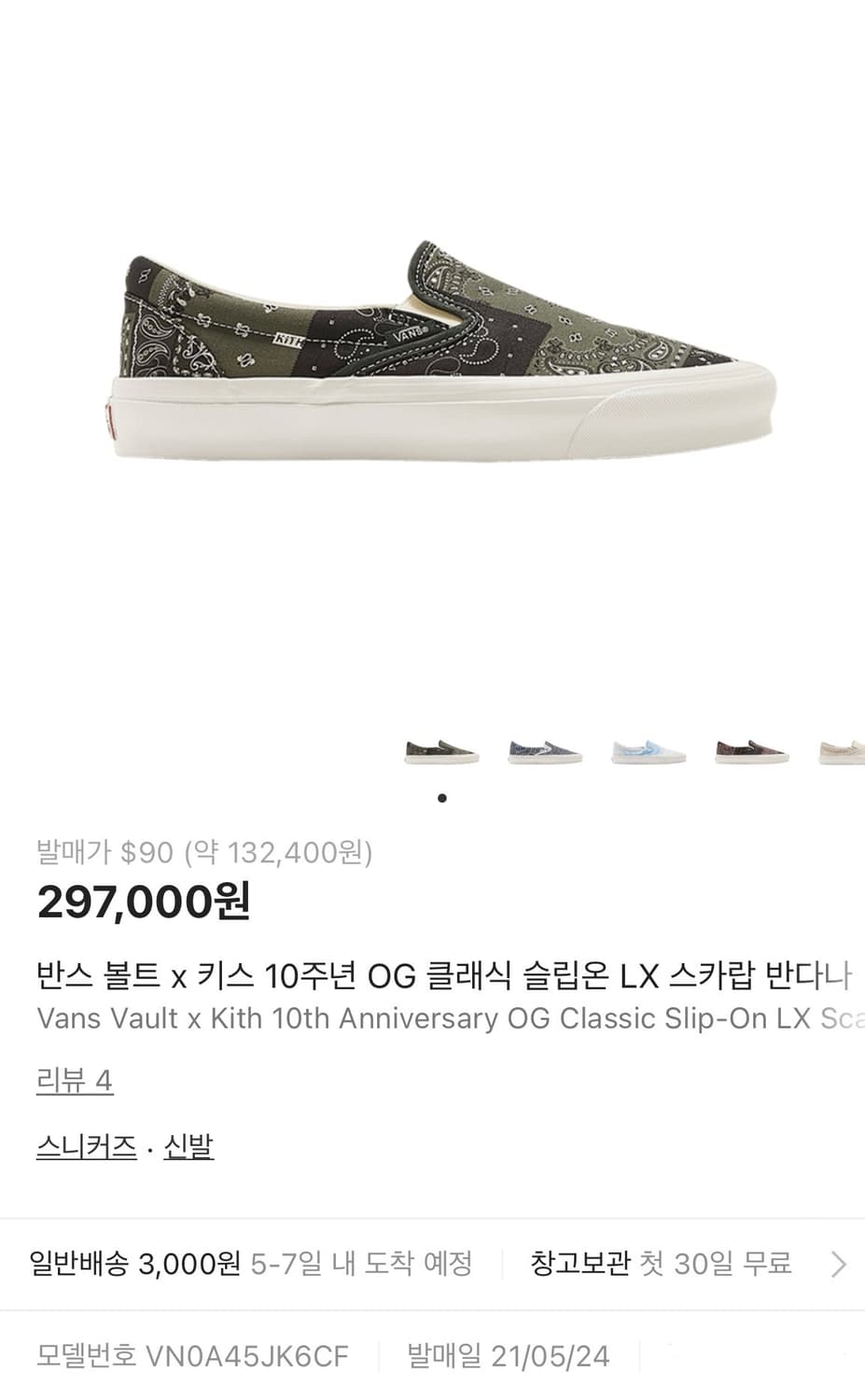Select the Korean product title

pyautogui.click(x=432, y=973)
